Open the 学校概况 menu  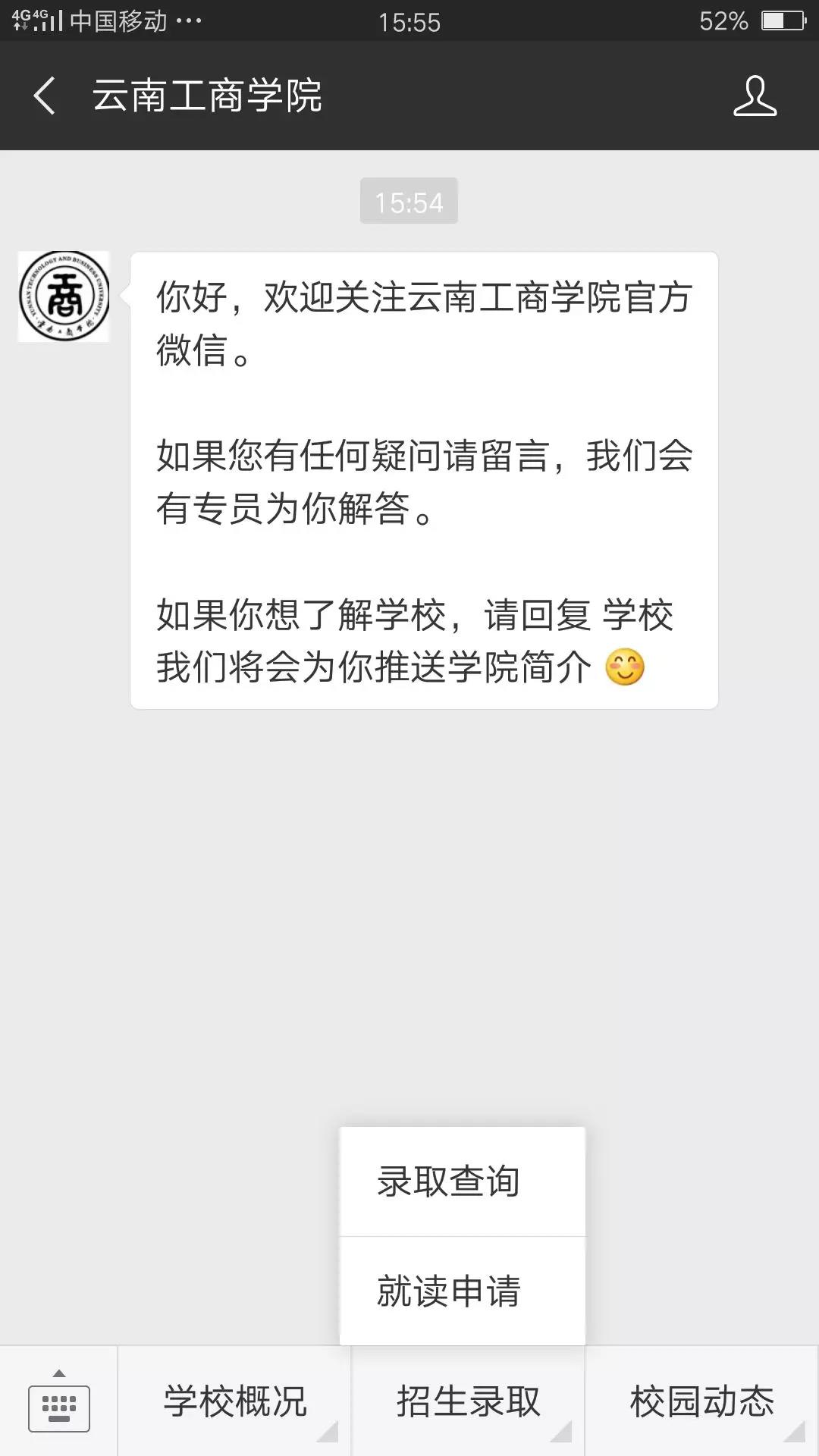(x=235, y=1401)
